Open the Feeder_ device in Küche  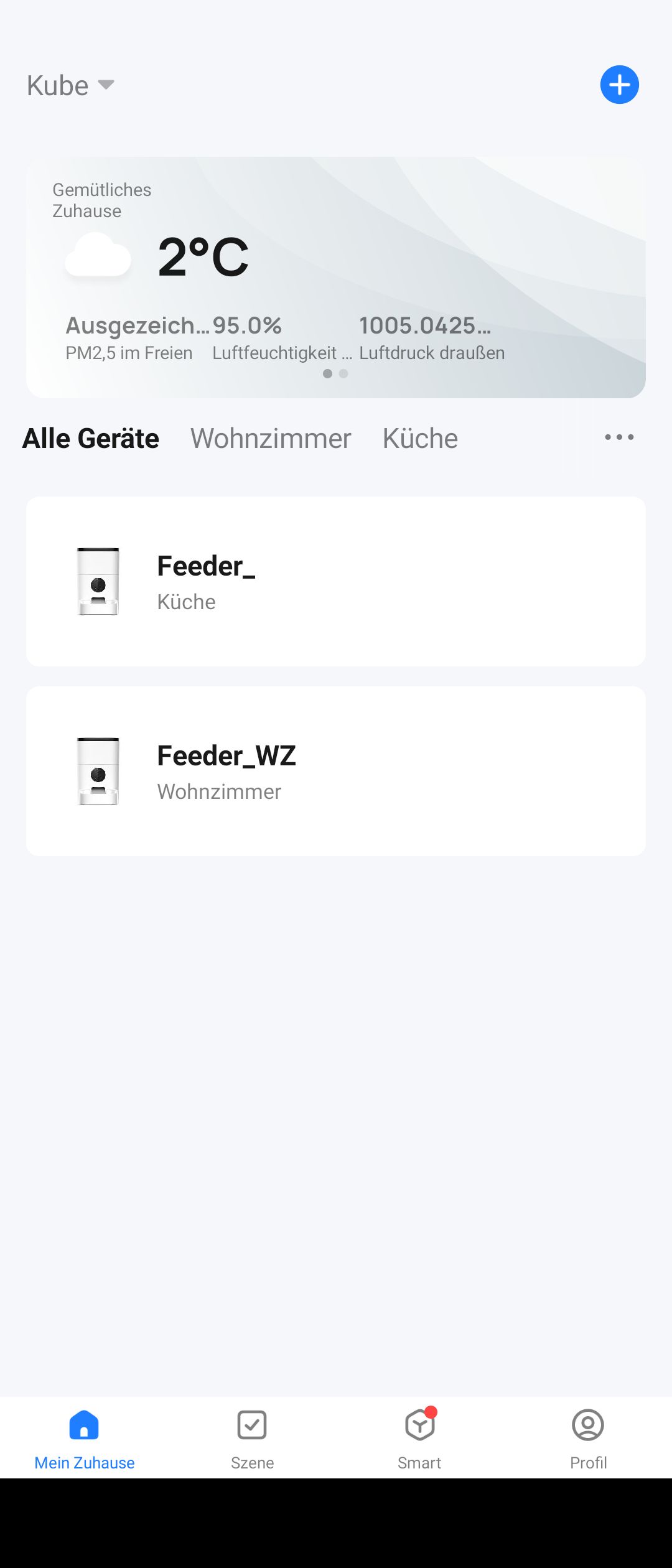coord(335,582)
